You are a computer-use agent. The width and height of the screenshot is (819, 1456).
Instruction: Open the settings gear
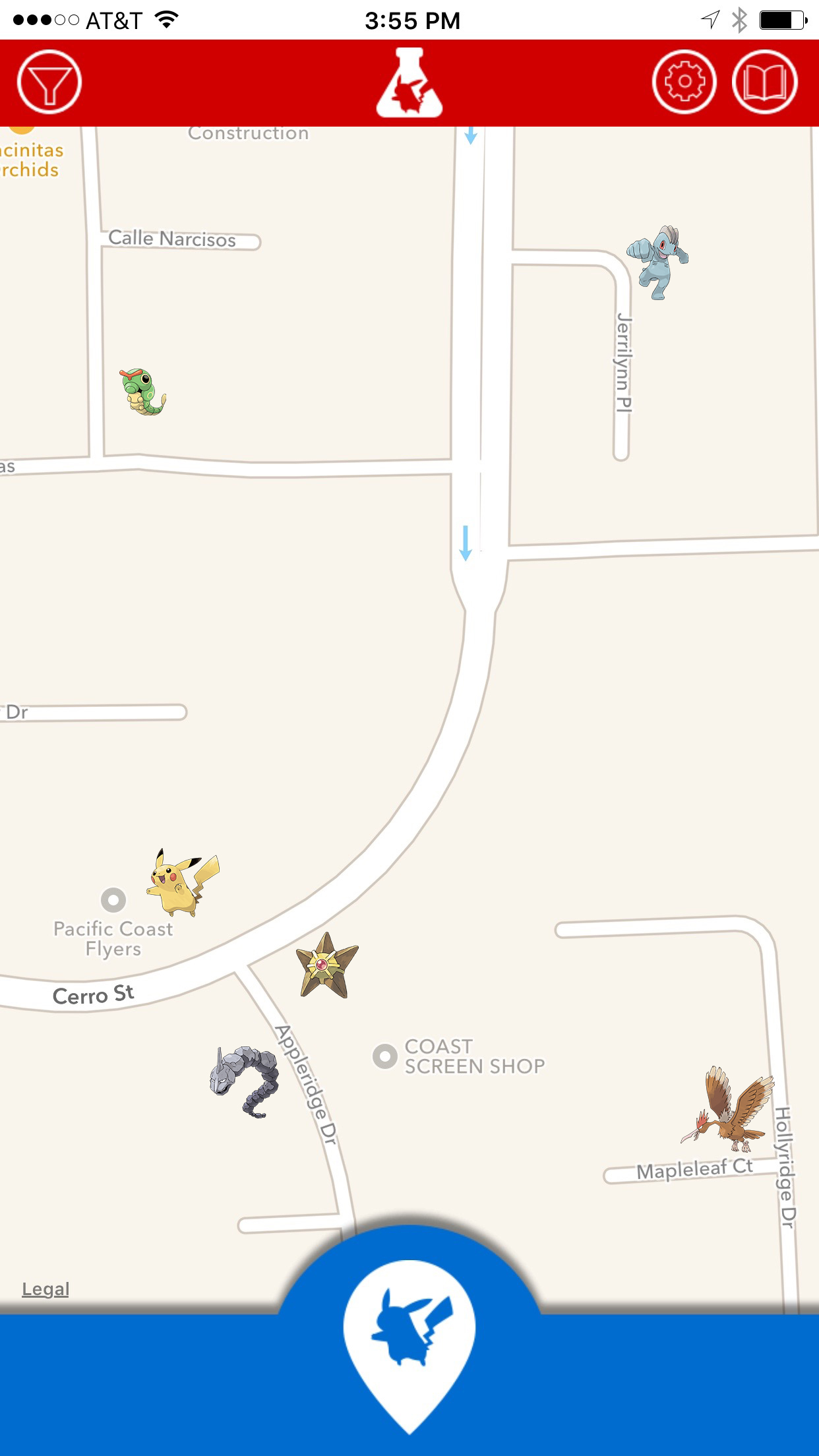[684, 82]
